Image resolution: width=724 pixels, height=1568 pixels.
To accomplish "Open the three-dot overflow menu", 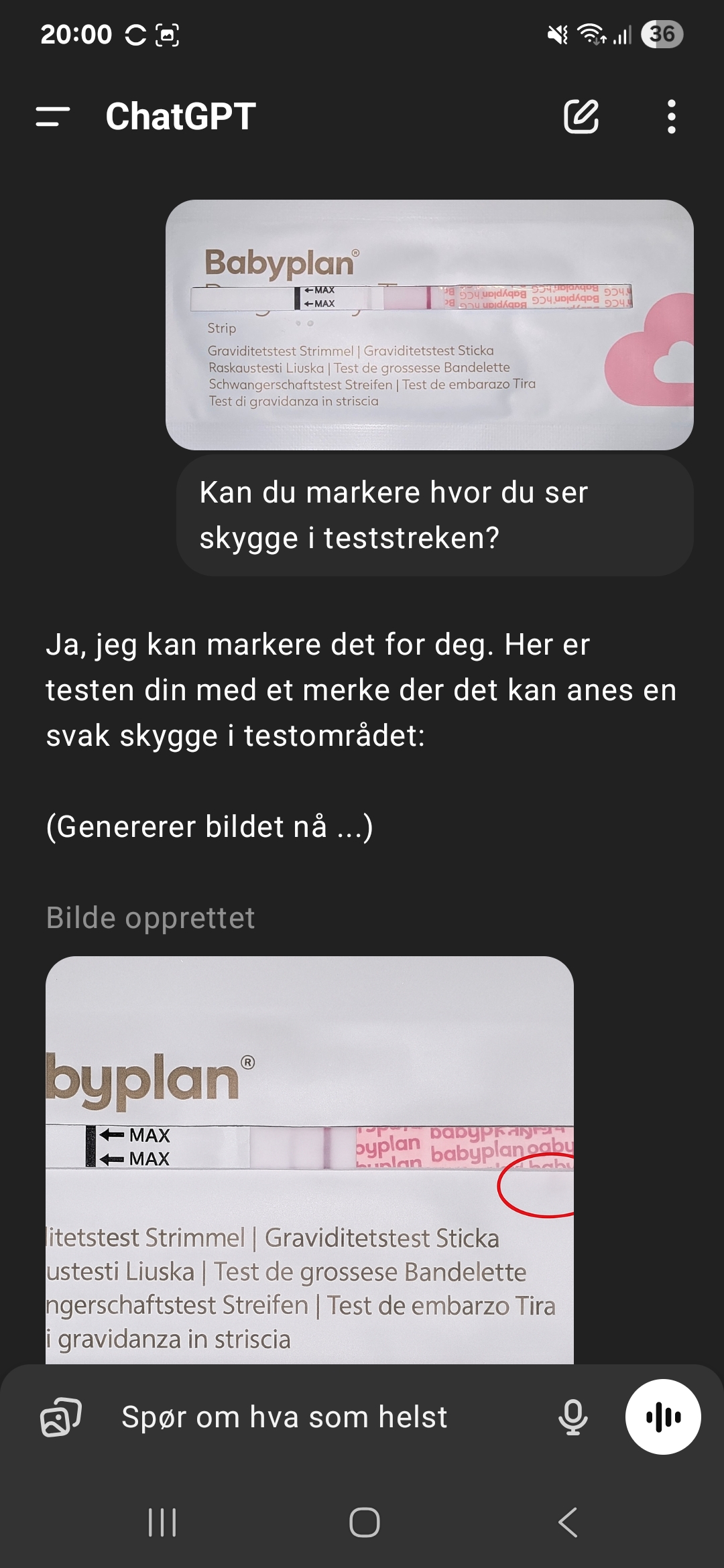I will [x=671, y=117].
